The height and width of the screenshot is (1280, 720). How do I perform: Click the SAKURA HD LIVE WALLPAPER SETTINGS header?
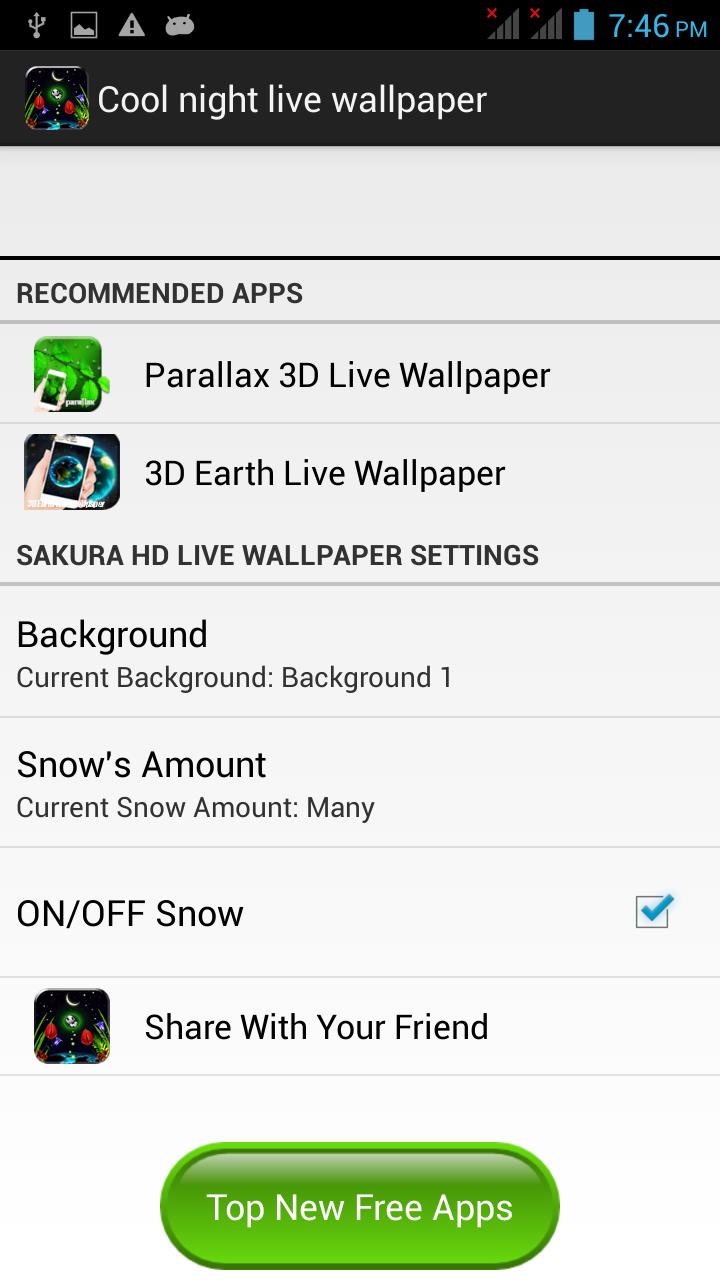[277, 554]
